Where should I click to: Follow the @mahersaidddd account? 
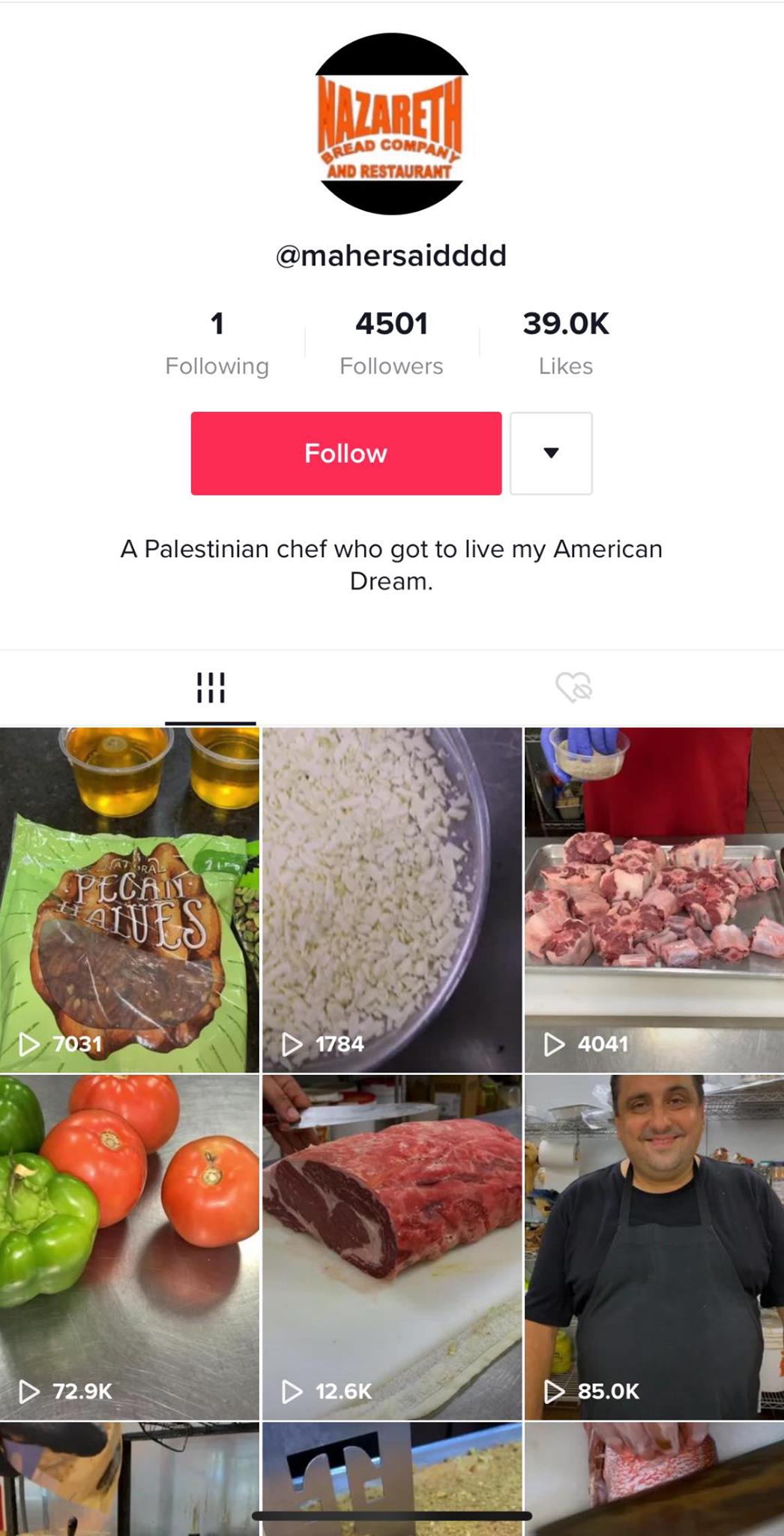pos(346,453)
